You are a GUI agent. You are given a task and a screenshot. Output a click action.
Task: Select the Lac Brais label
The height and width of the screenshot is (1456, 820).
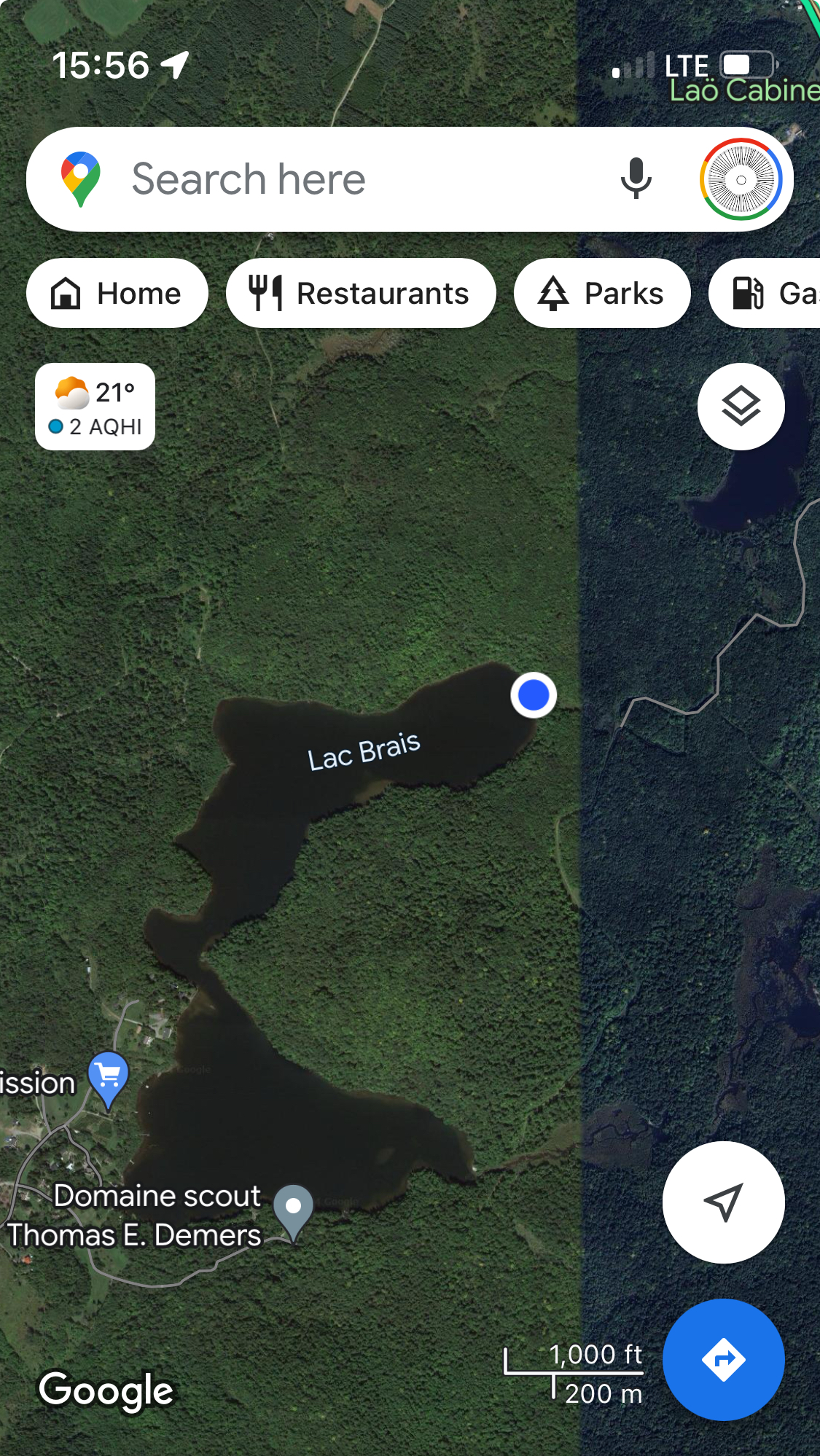pyautogui.click(x=364, y=751)
